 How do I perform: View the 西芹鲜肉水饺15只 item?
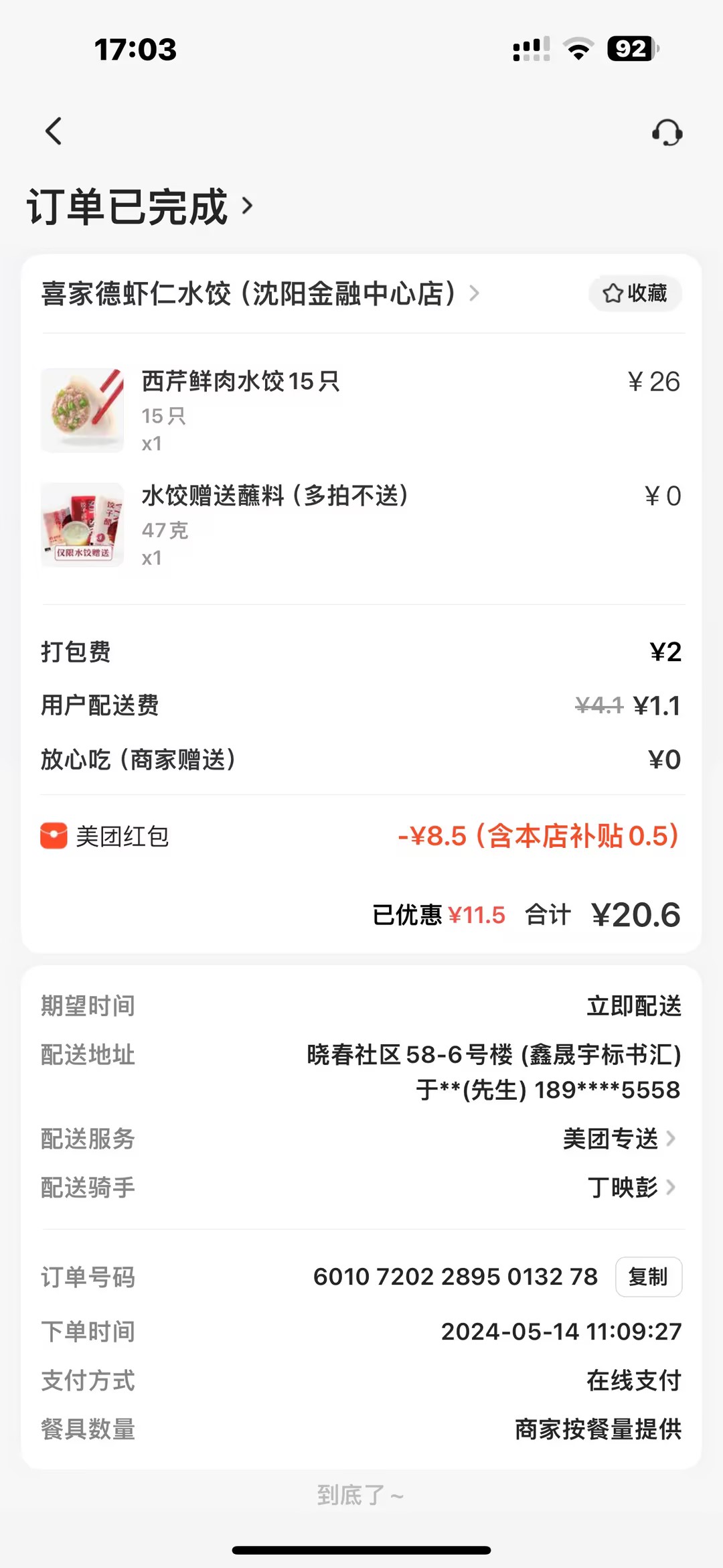pyautogui.click(x=241, y=382)
